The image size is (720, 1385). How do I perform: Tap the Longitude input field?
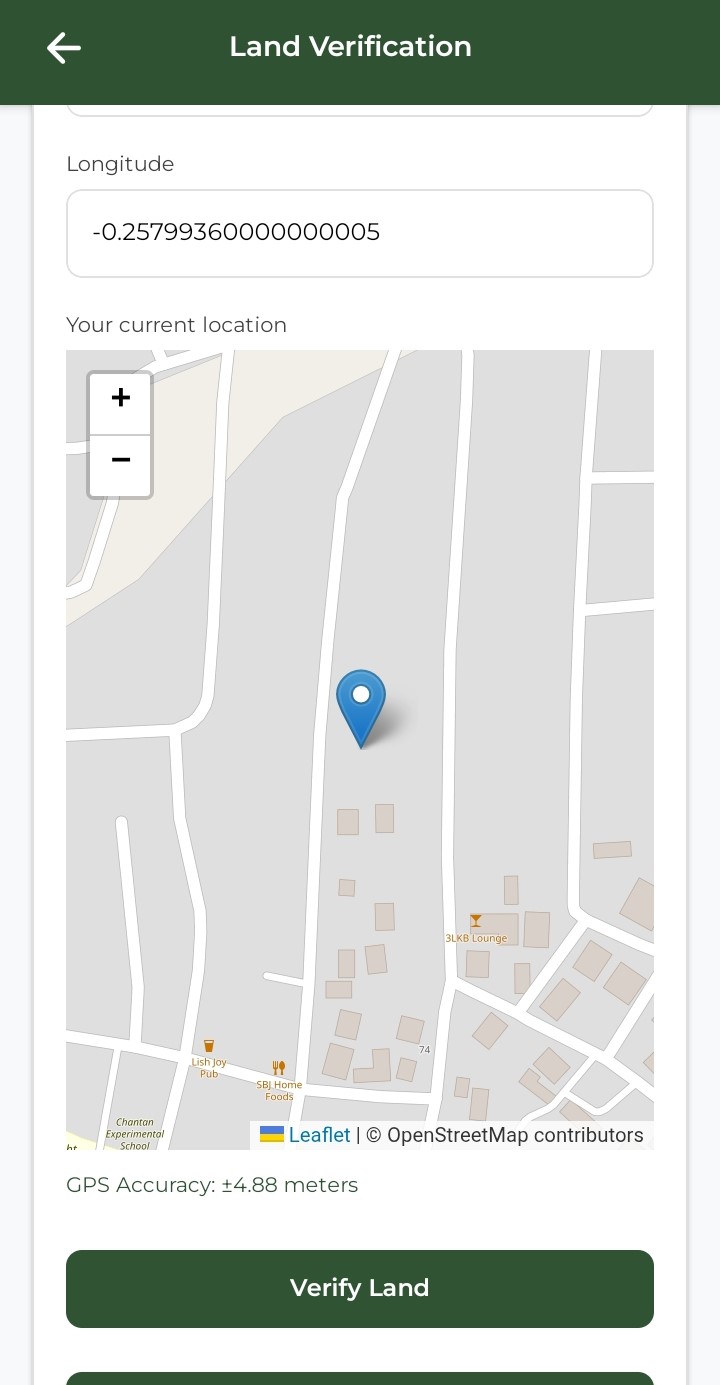click(x=360, y=233)
